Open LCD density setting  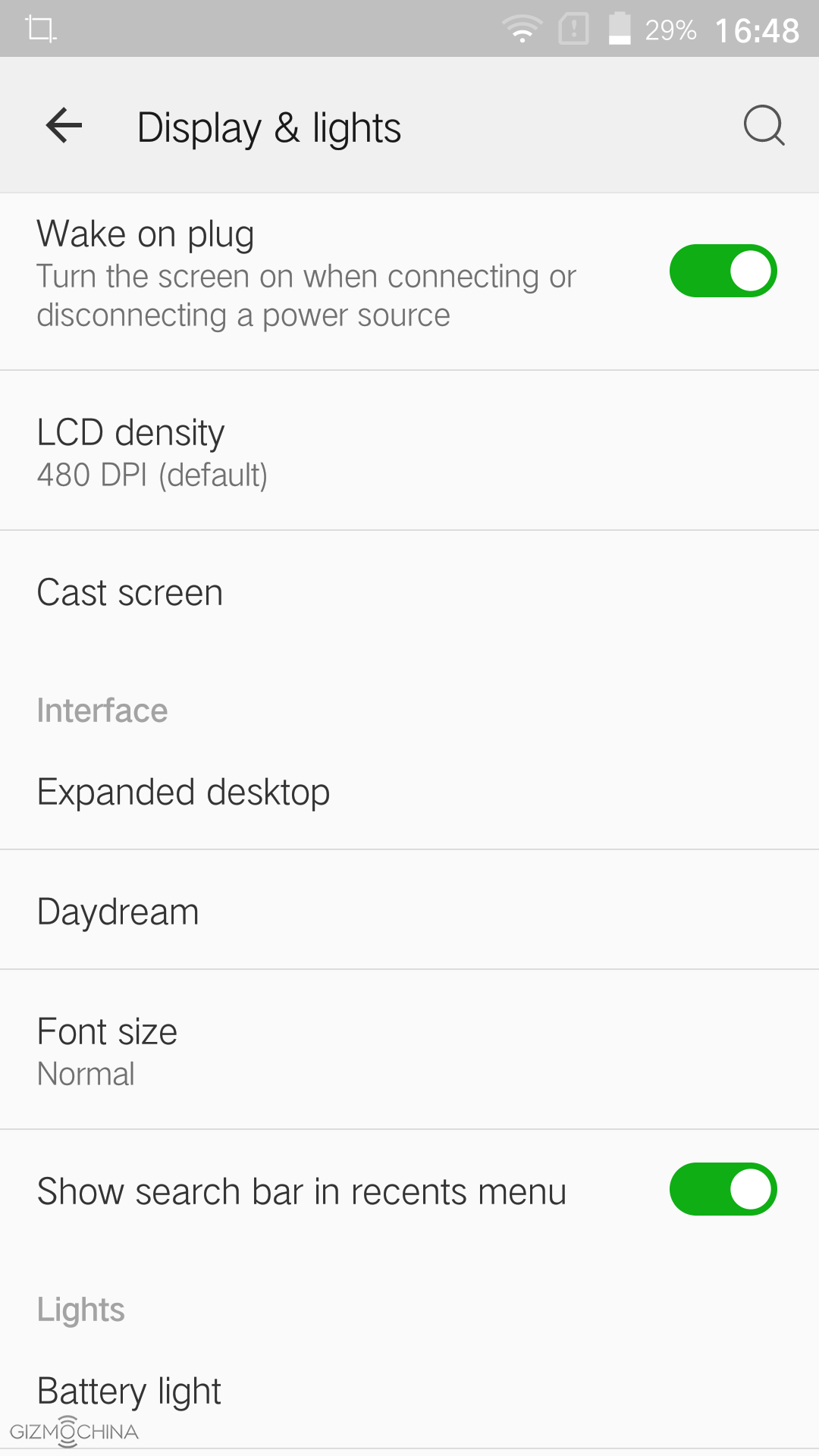pyautogui.click(x=409, y=451)
